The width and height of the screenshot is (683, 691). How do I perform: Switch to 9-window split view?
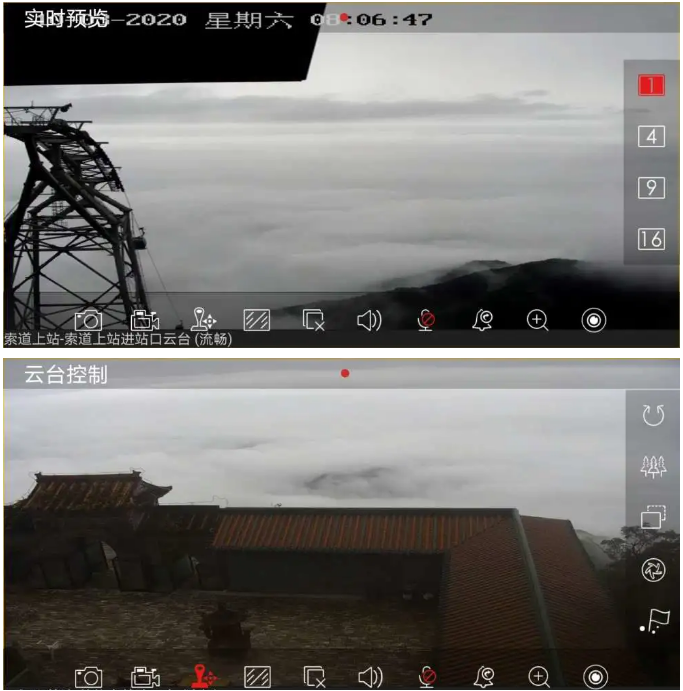[651, 187]
